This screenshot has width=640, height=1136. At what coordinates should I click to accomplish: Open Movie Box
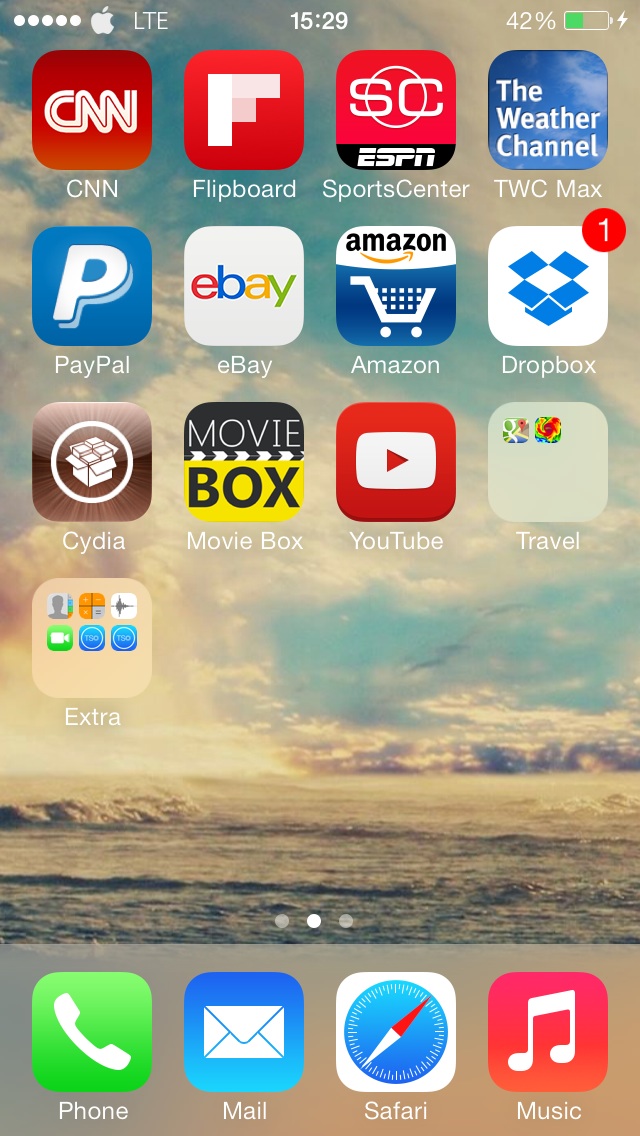click(x=244, y=462)
